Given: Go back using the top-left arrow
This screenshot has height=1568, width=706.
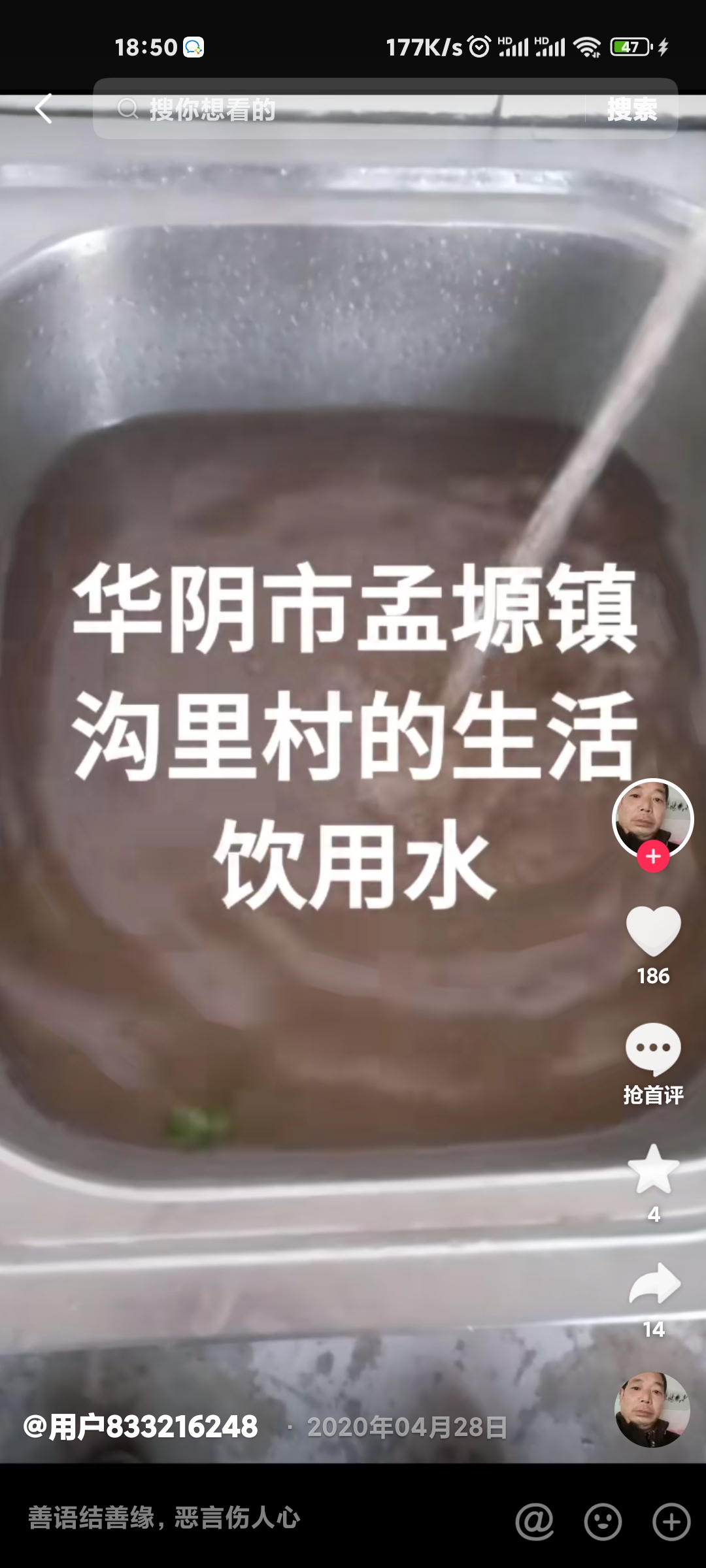Looking at the screenshot, I should 43,108.
